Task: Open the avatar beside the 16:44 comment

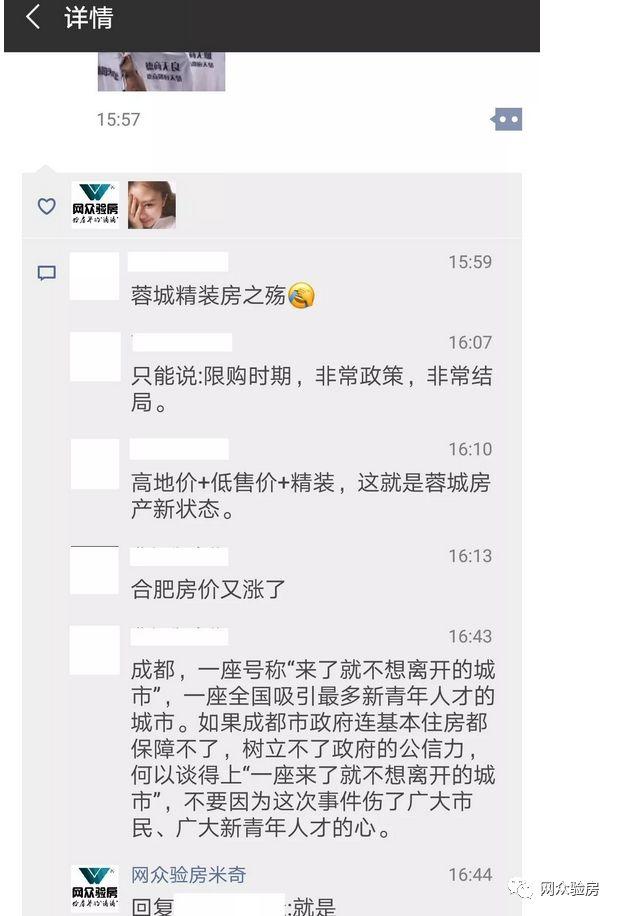Action: click(x=95, y=887)
